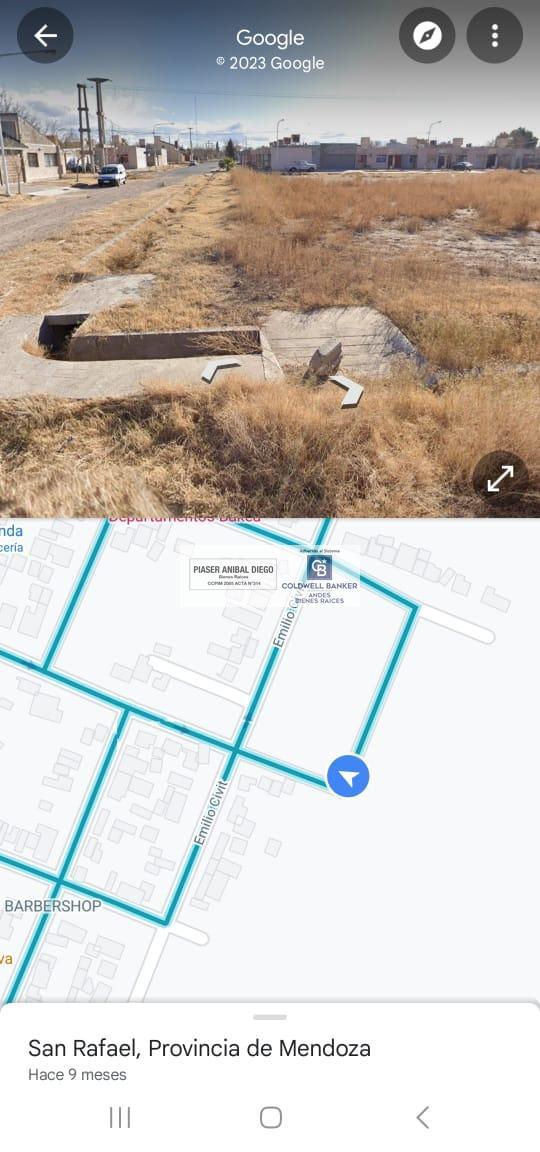Go back using the top-left arrow
The height and width of the screenshot is (1152, 540).
[45, 35]
